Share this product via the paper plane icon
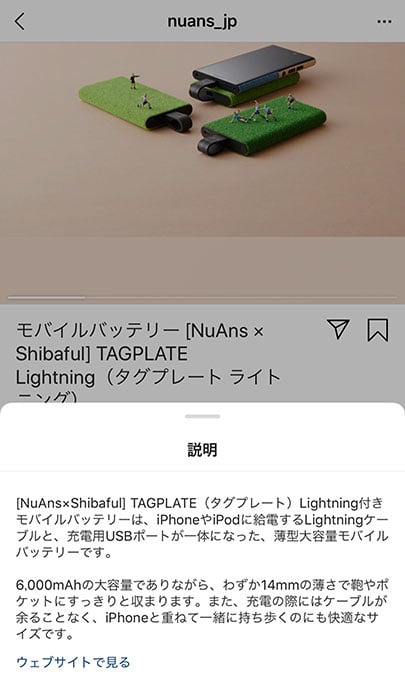Viewport: 405px width, 700px height. [x=338, y=329]
